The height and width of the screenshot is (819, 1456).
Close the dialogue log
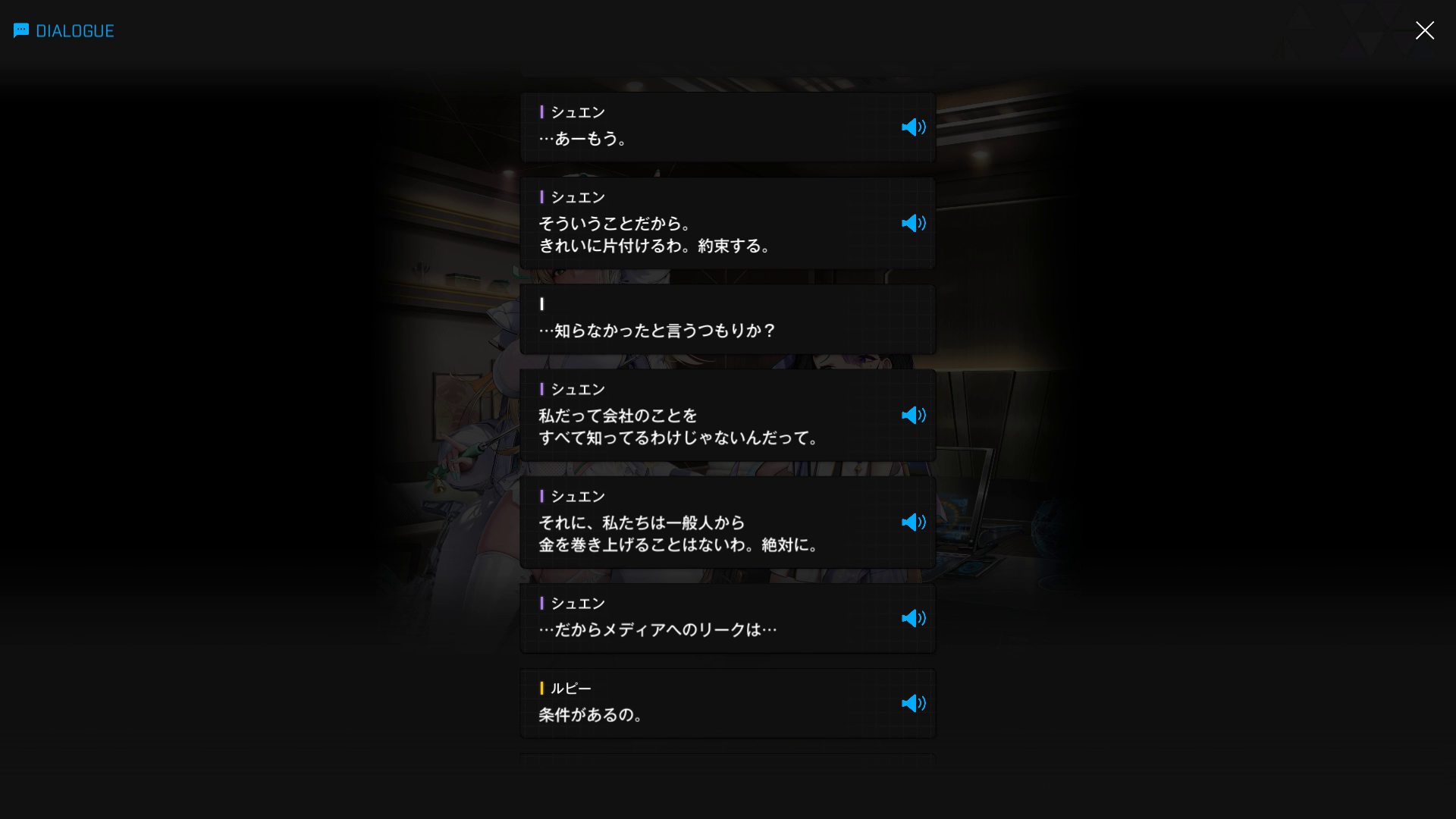pyautogui.click(x=1424, y=30)
